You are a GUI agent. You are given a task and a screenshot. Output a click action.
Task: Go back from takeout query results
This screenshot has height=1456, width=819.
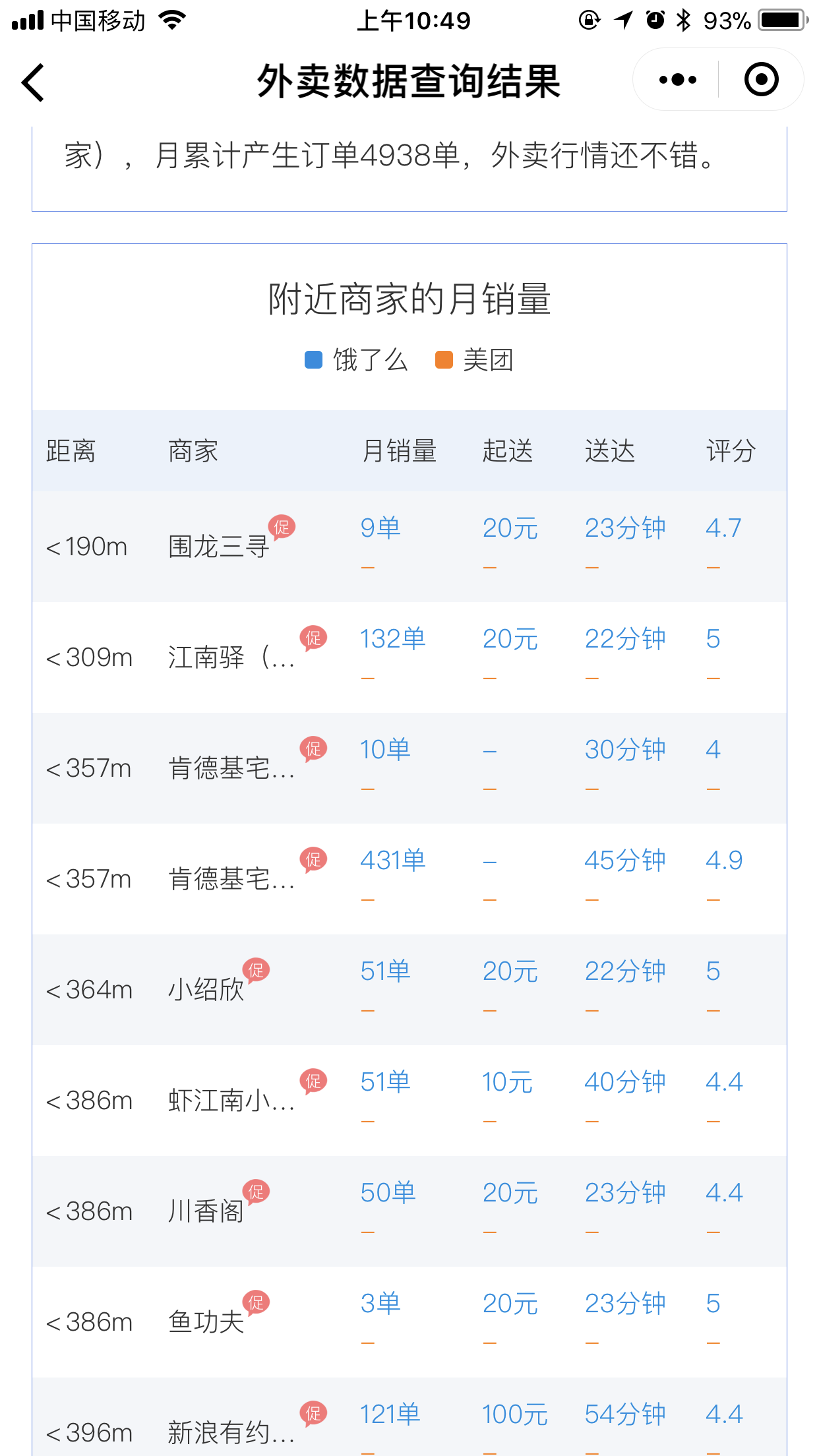(33, 82)
